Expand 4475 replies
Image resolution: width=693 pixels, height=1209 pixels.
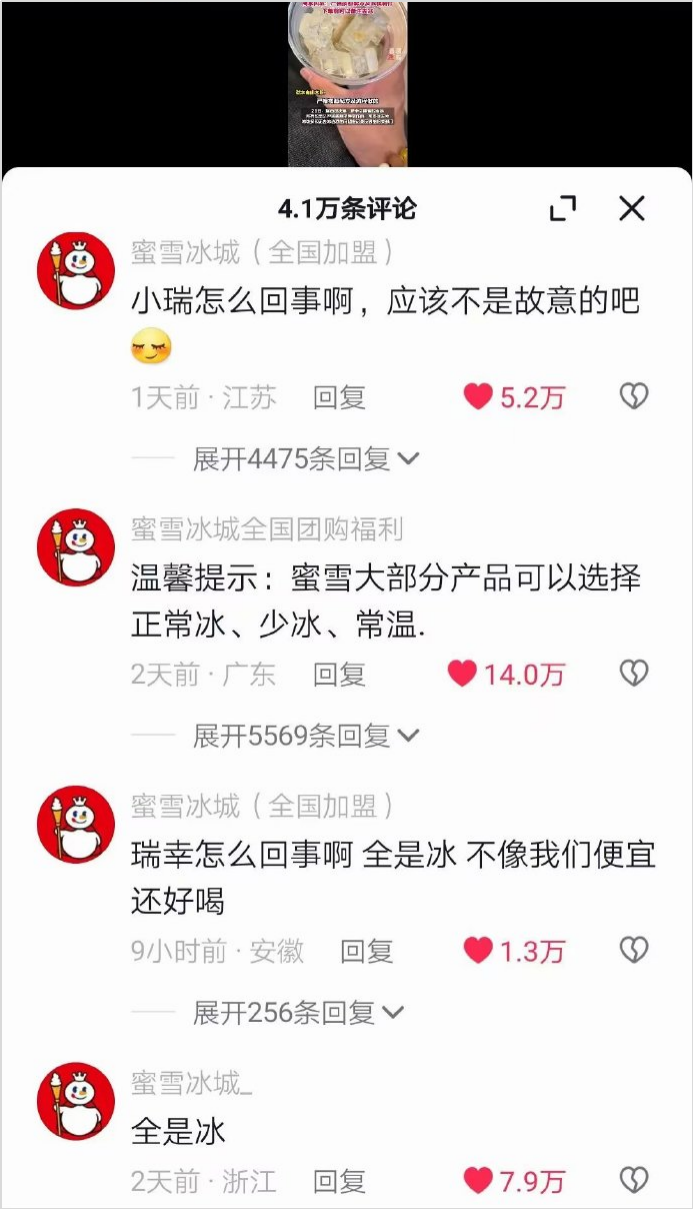tap(305, 459)
